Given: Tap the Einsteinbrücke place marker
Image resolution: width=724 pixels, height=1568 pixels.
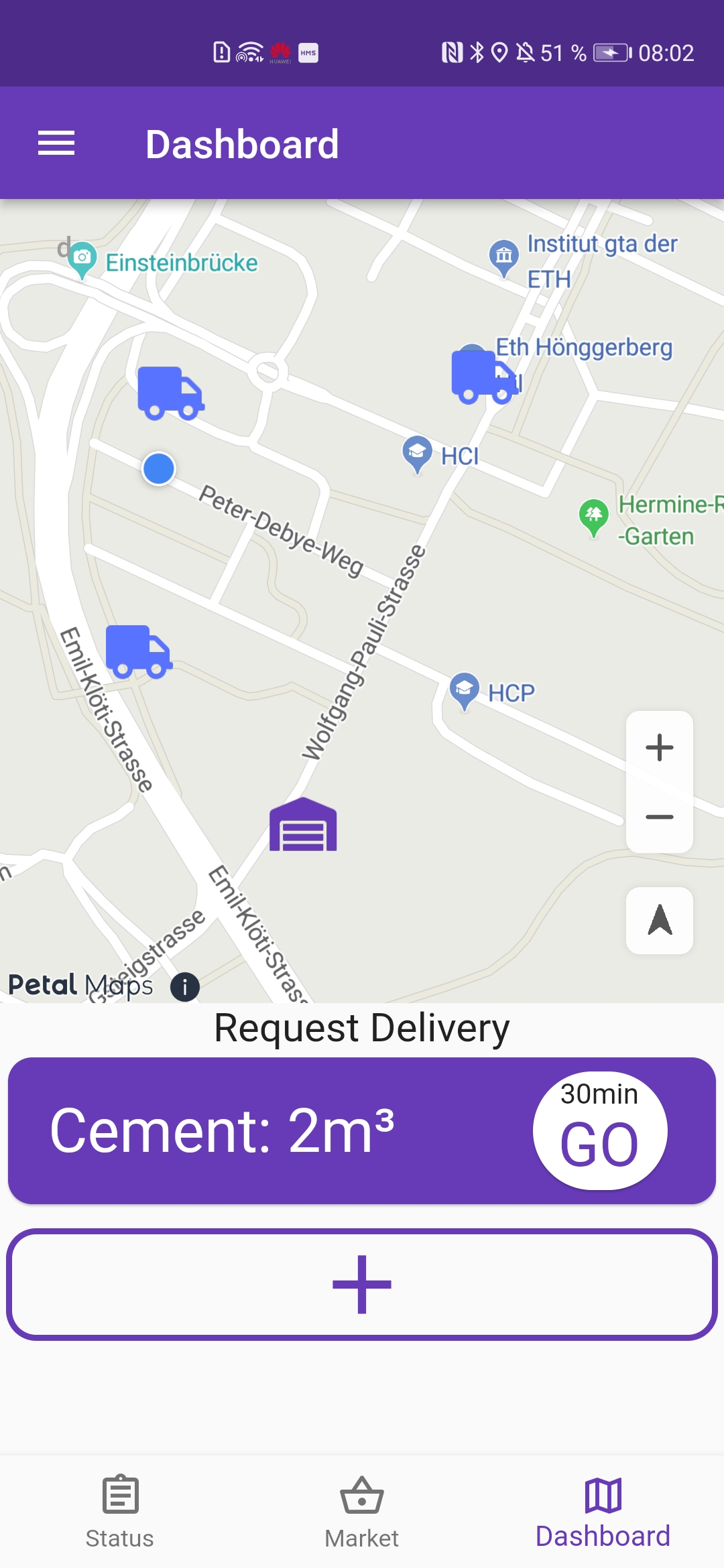Looking at the screenshot, I should (82, 259).
